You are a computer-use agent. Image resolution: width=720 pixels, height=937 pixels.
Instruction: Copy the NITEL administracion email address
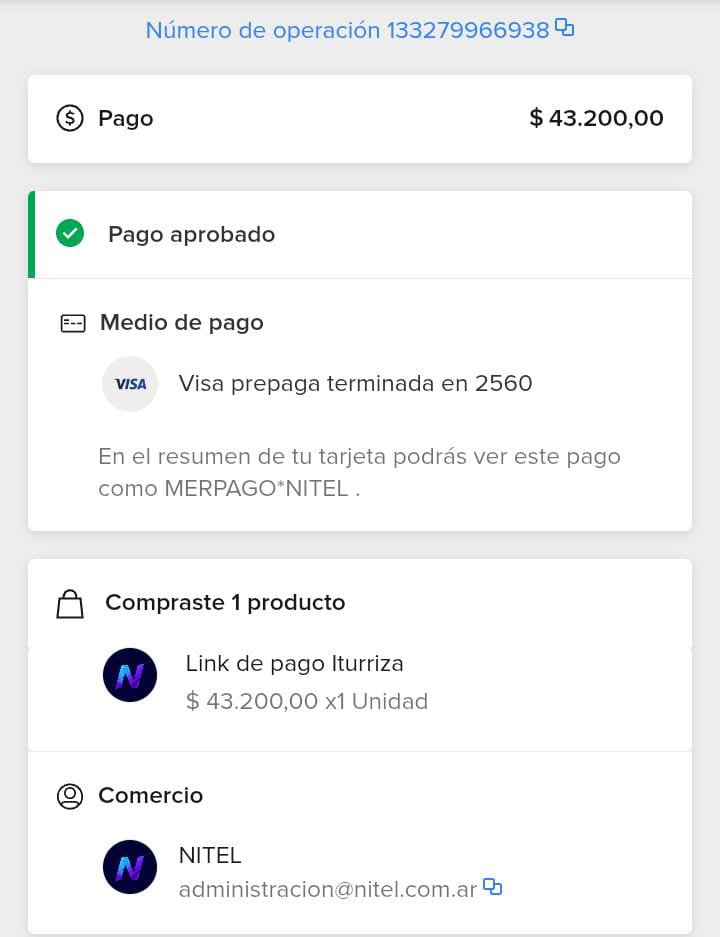(x=492, y=886)
